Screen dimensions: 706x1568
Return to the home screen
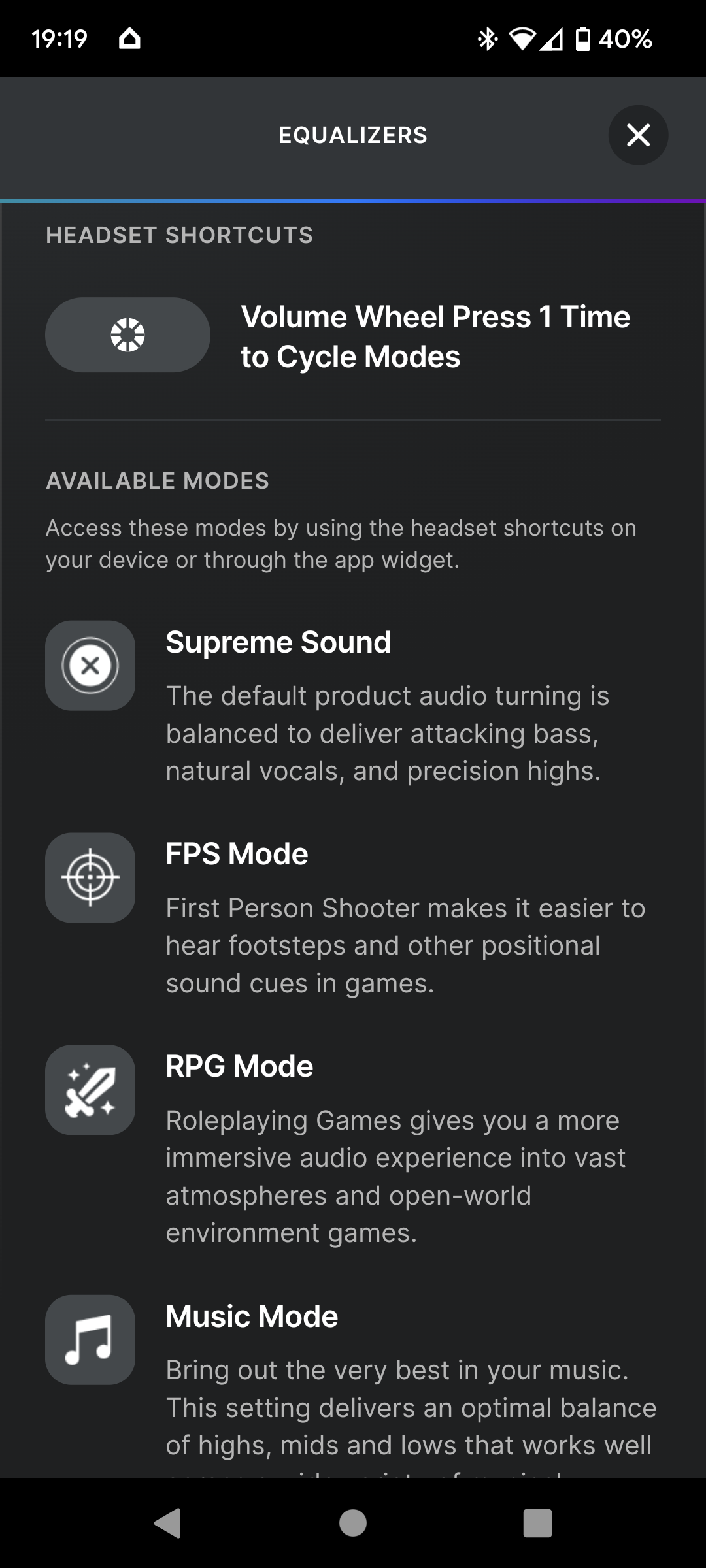coord(353,1523)
